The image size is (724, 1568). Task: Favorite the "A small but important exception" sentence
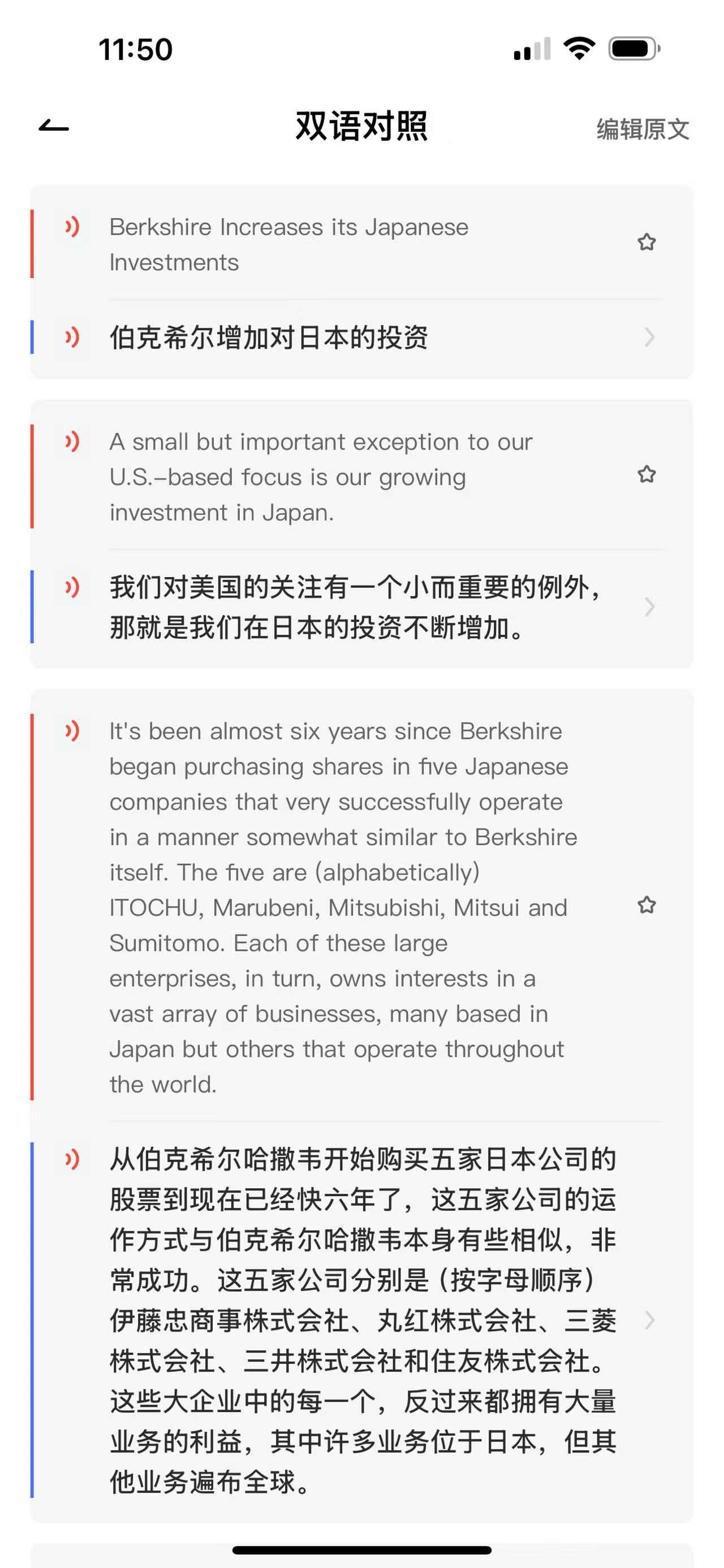(x=646, y=474)
